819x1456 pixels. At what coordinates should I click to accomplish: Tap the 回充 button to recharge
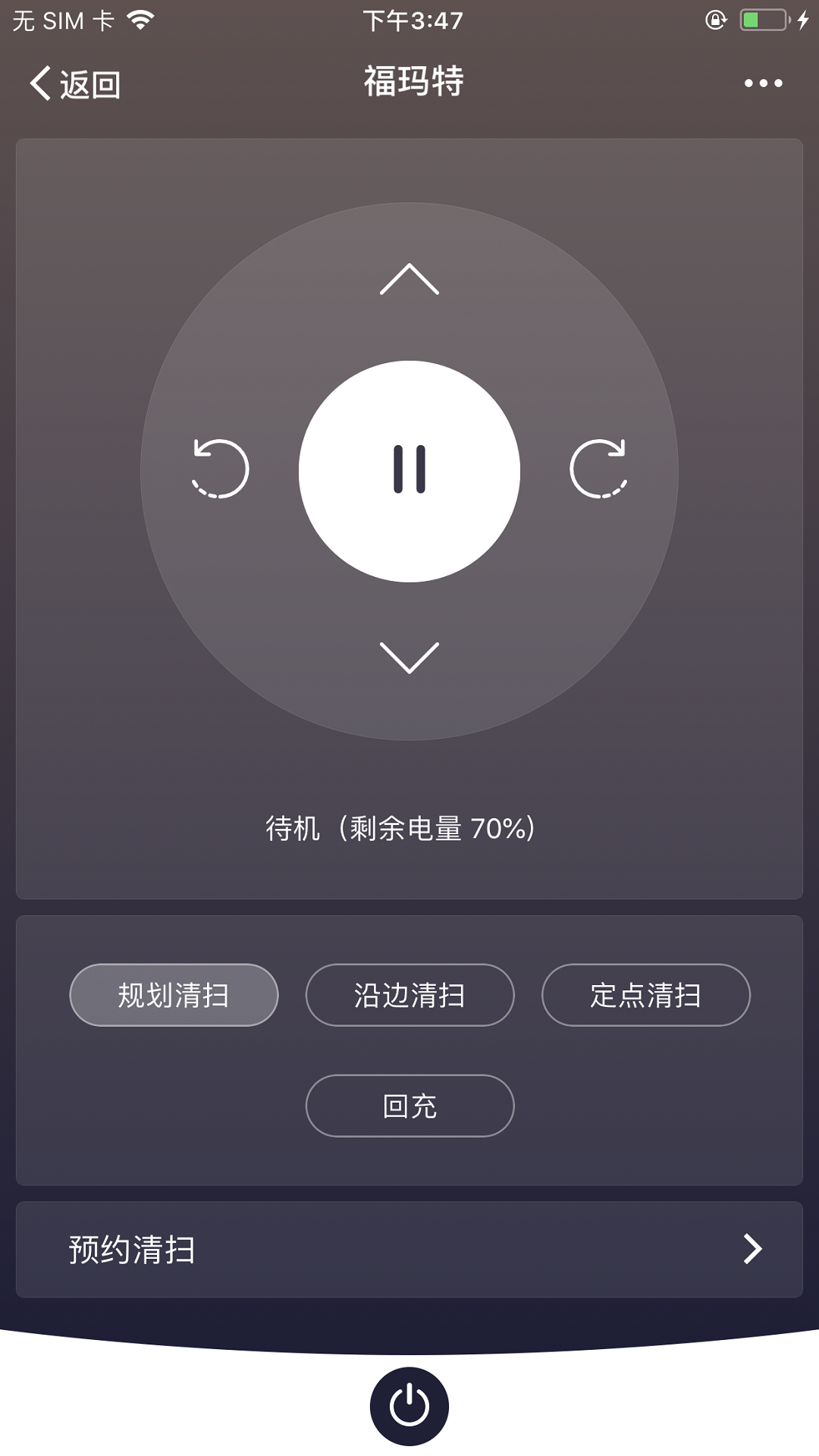coord(409,1106)
